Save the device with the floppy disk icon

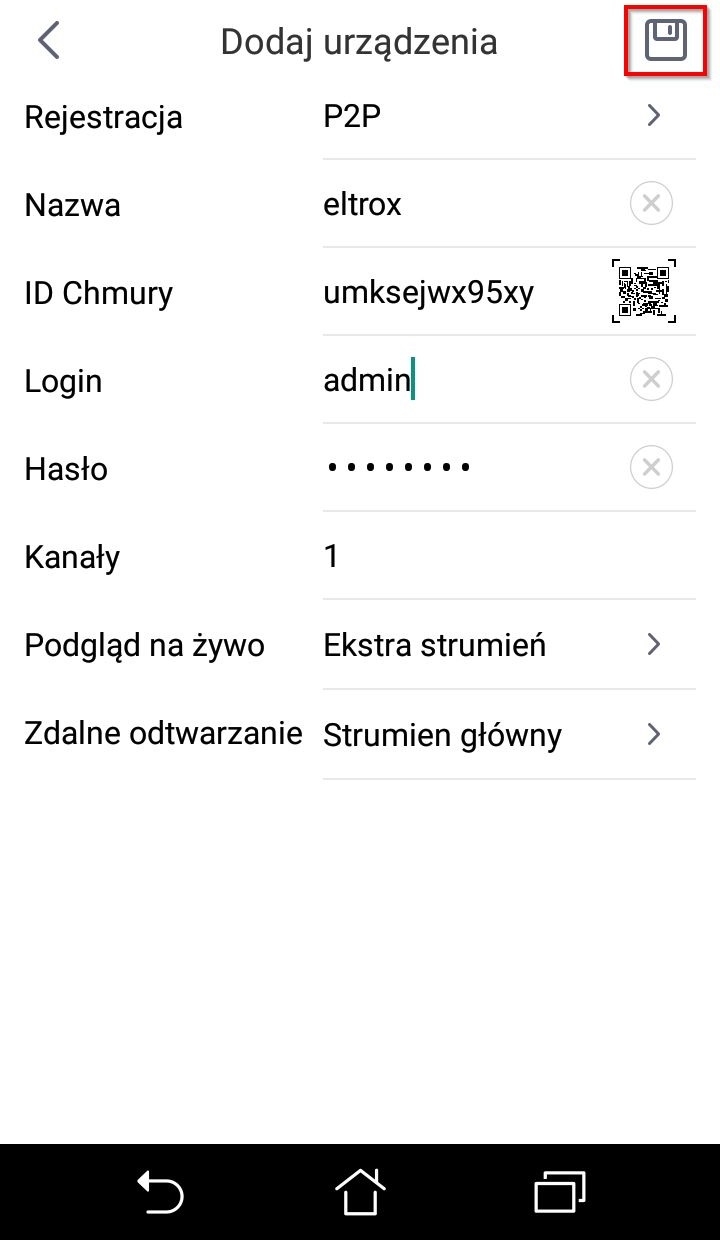point(666,41)
